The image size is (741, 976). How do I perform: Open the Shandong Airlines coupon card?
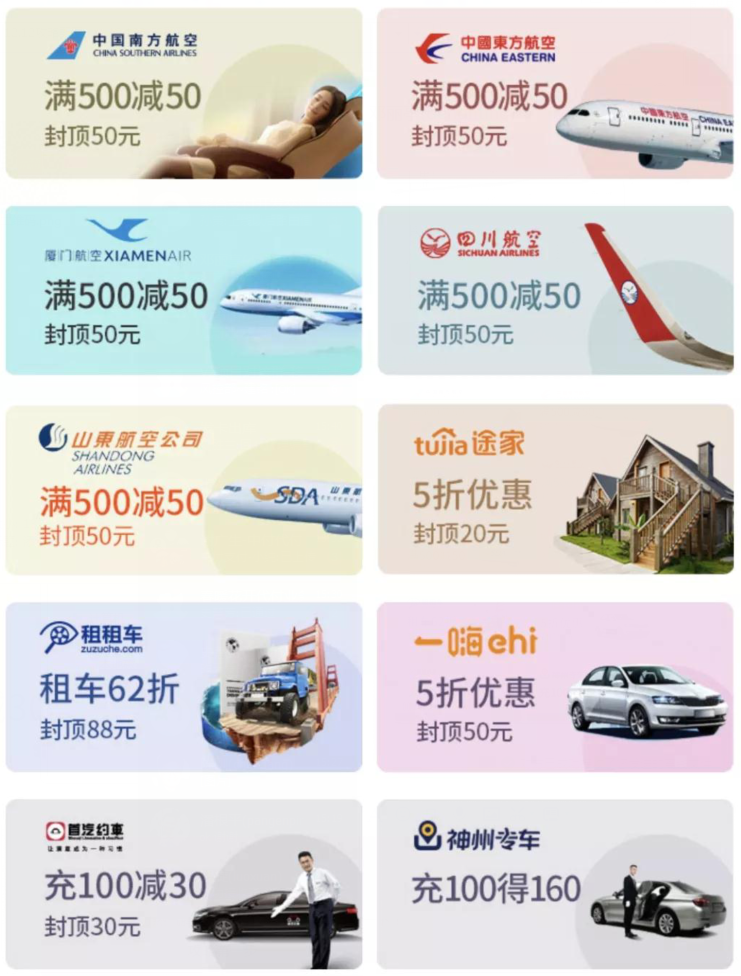(x=183, y=490)
